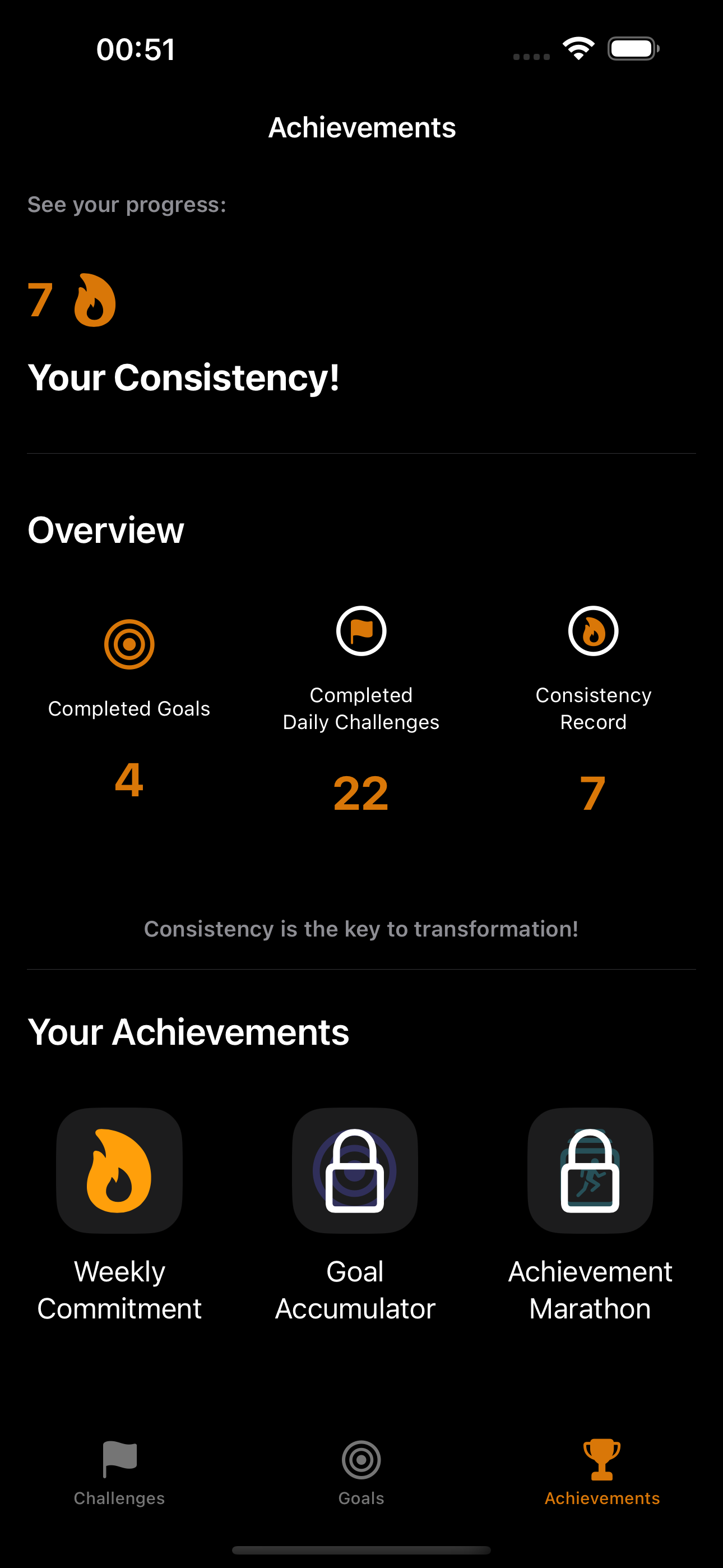The height and width of the screenshot is (1568, 723).
Task: Tap the Completed Daily Challenges flag icon
Action: tap(360, 630)
